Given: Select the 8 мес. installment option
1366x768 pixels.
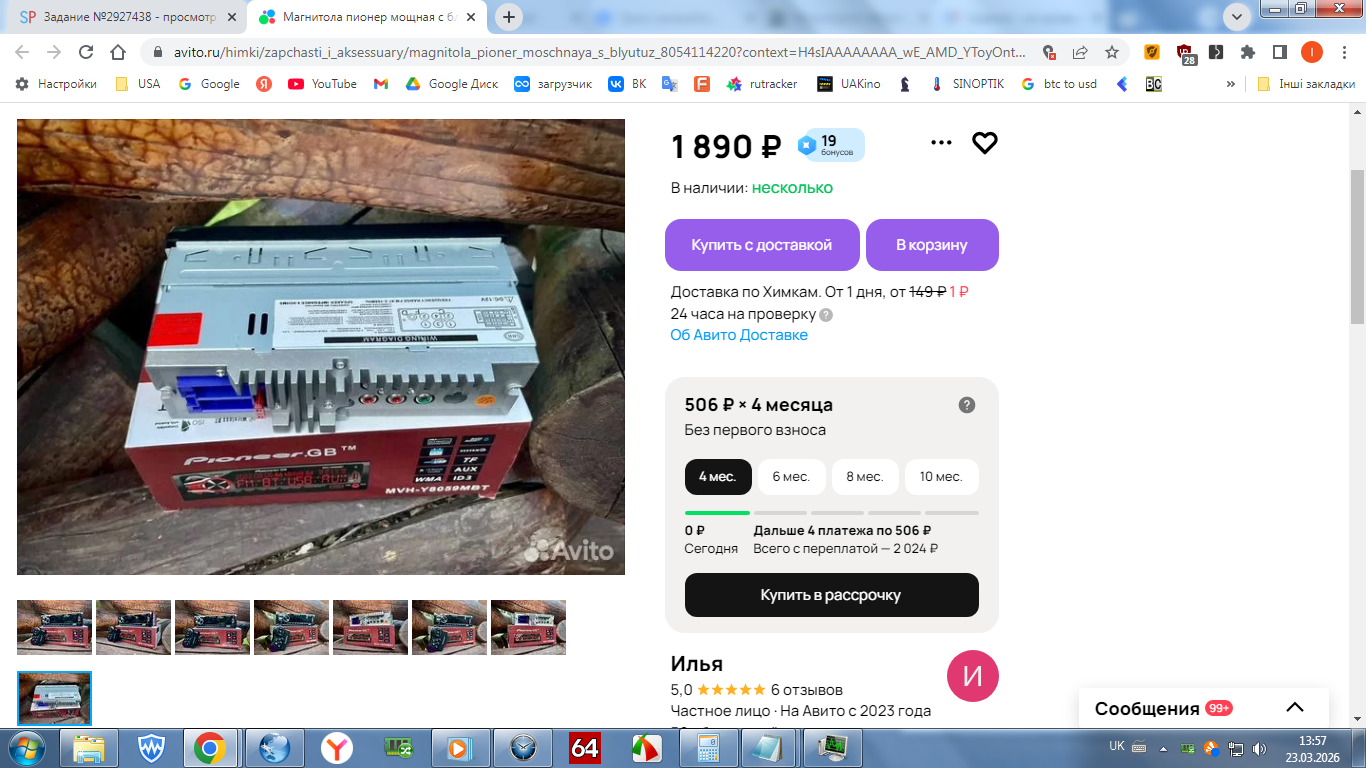Looking at the screenshot, I should pyautogui.click(x=865, y=477).
